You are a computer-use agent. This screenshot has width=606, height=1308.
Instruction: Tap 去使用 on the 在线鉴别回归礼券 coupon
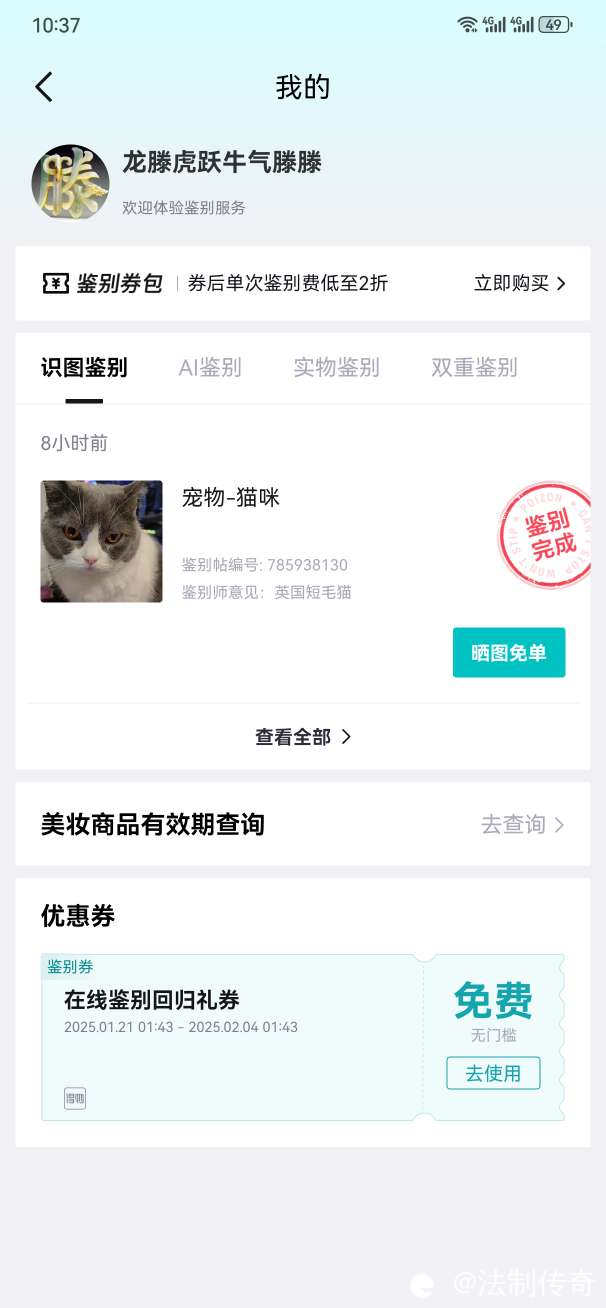click(493, 1073)
